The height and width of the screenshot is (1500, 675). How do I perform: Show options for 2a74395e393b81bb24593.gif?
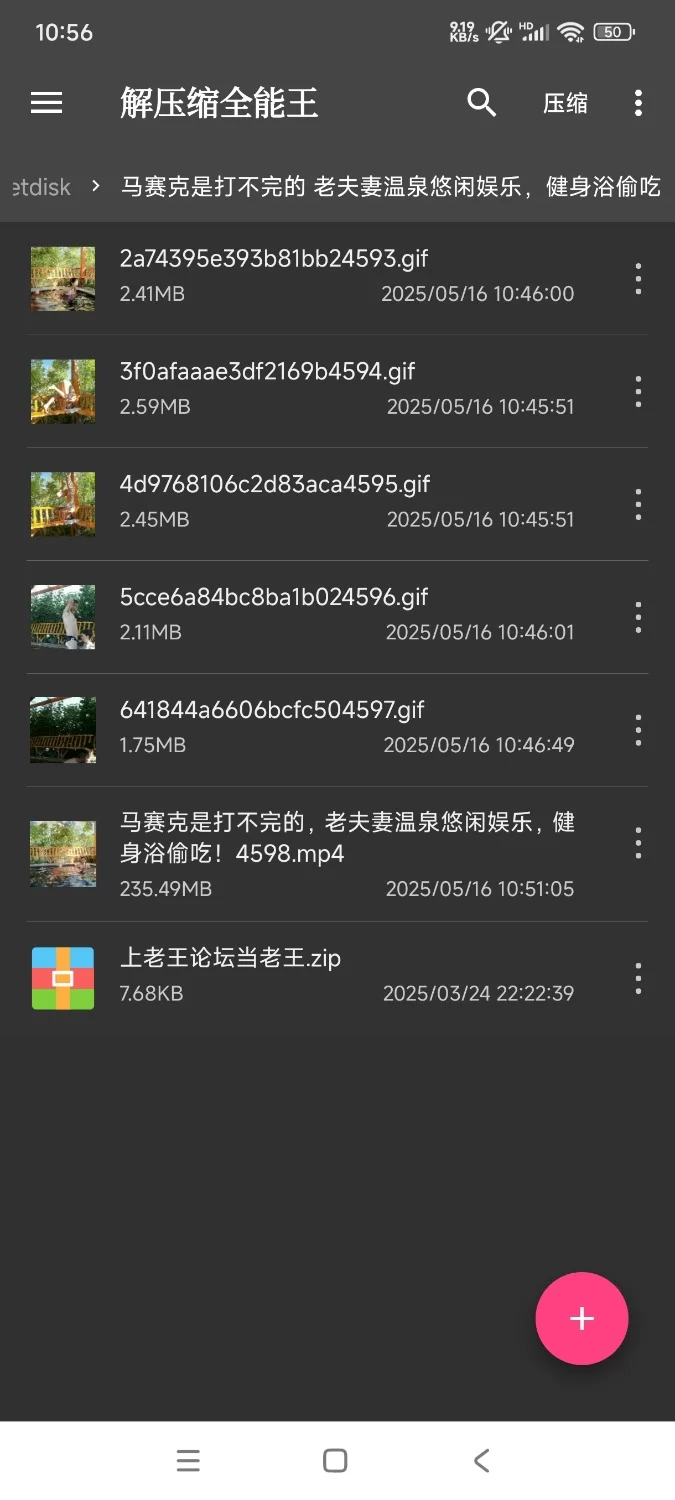pyautogui.click(x=638, y=279)
